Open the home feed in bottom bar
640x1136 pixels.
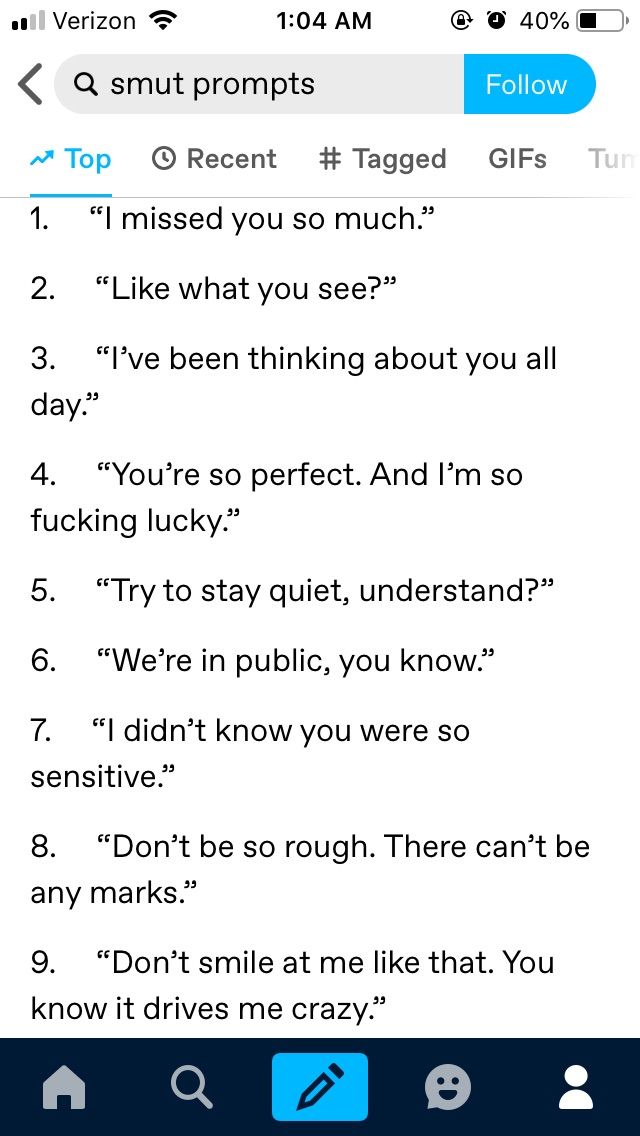(x=64, y=1087)
